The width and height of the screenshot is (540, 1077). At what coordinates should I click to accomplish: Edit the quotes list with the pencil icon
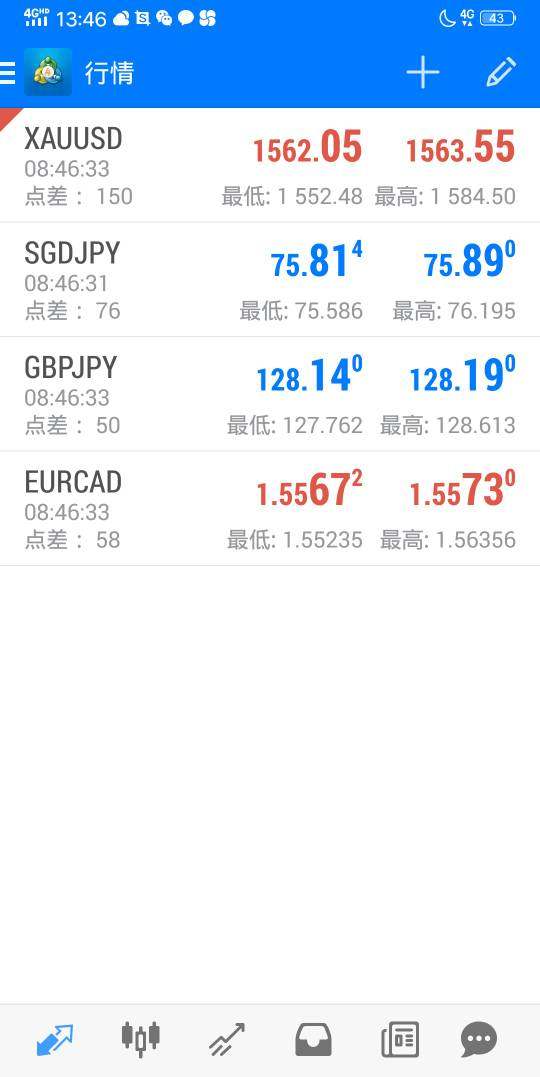(x=501, y=72)
